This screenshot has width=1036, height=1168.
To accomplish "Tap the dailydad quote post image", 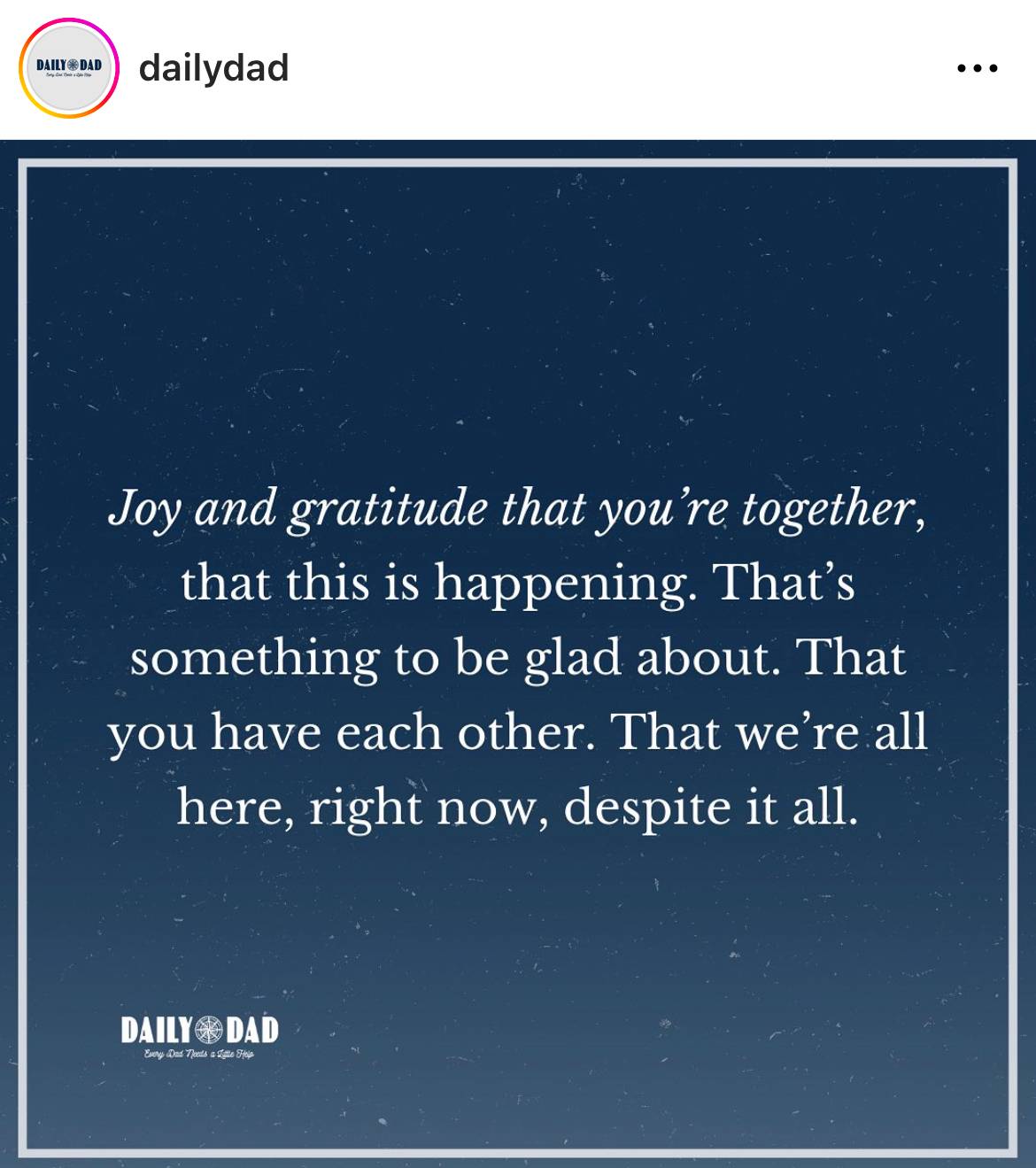I will pos(518,655).
